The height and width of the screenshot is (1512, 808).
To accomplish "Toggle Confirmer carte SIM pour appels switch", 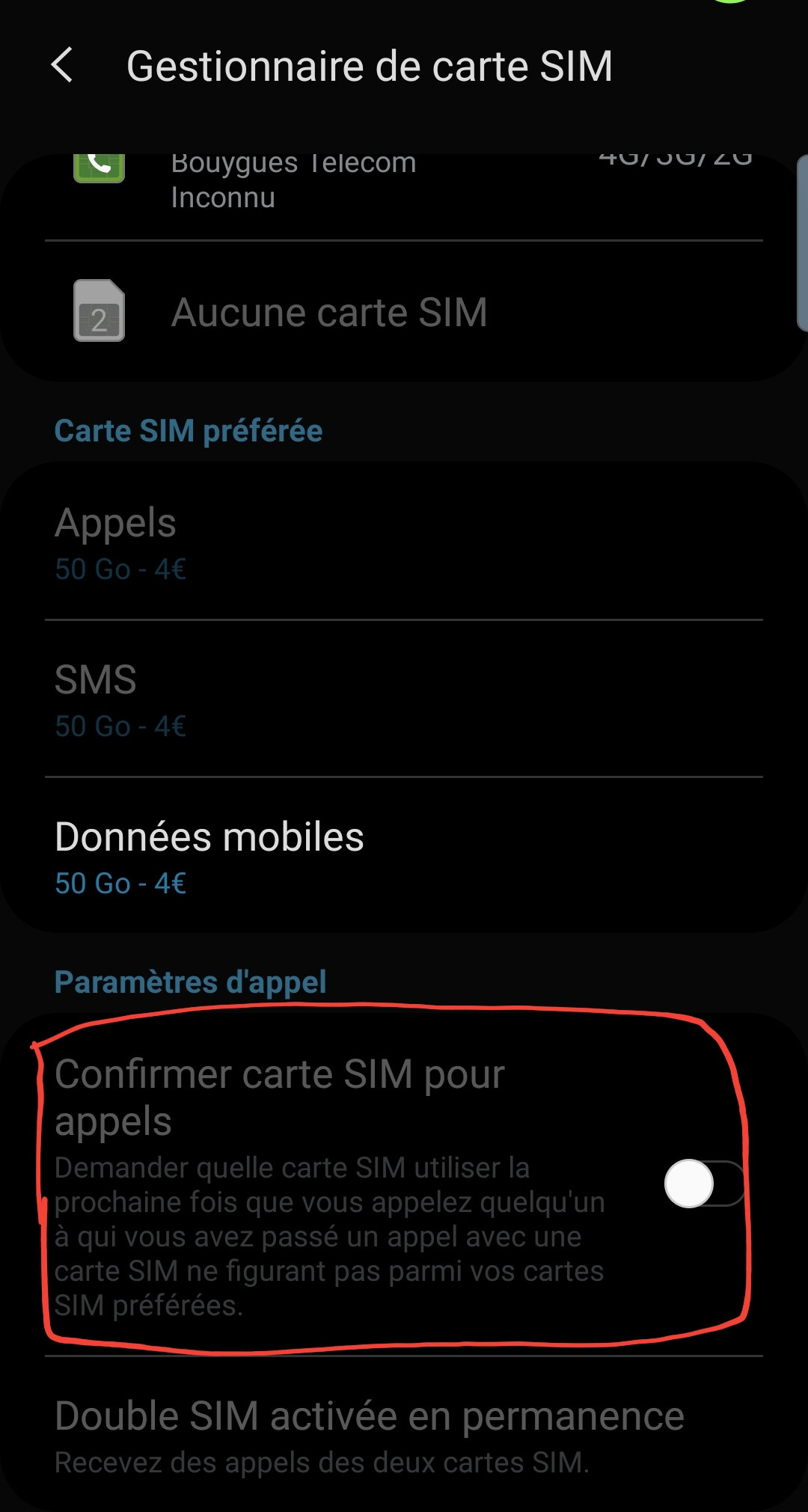I will click(x=704, y=1184).
